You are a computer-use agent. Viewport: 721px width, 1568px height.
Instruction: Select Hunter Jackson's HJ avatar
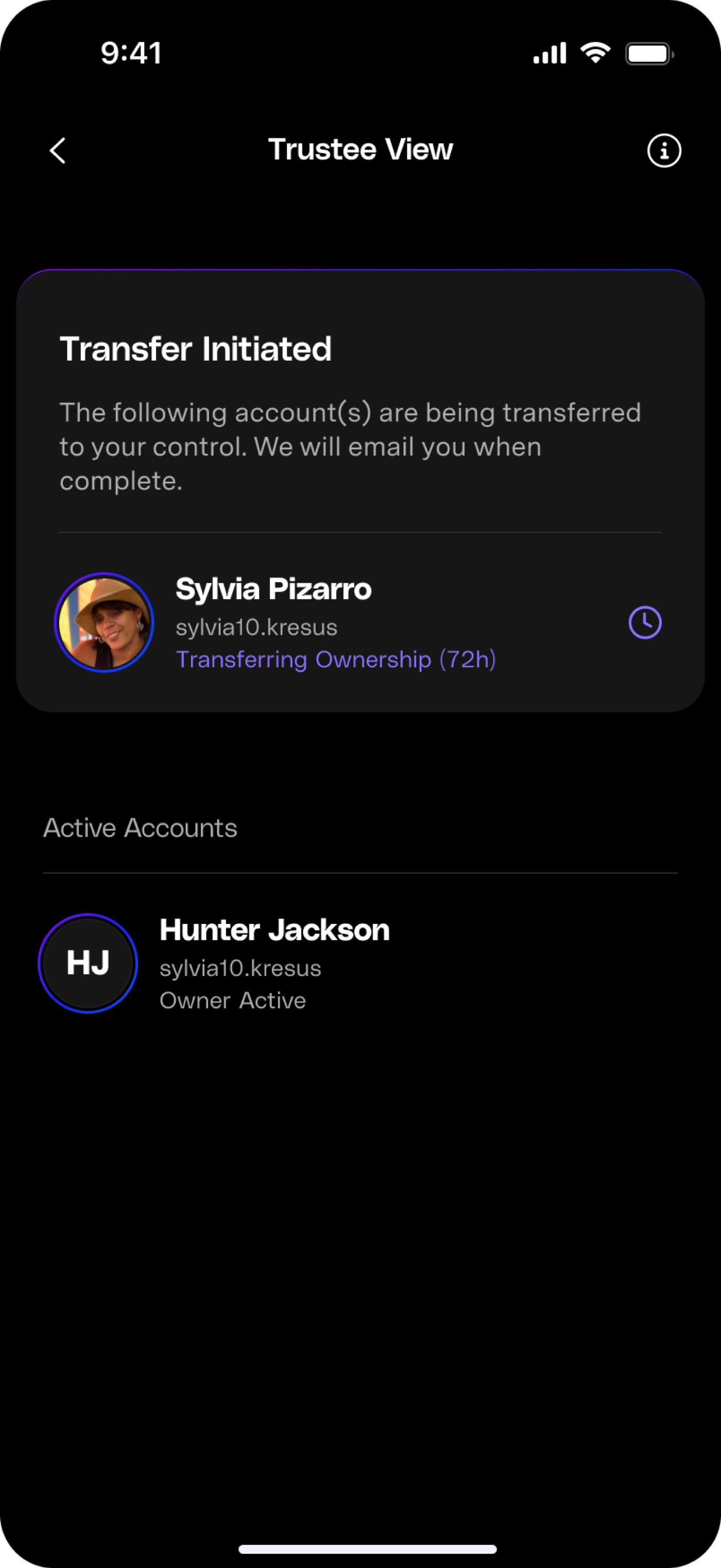tap(88, 963)
